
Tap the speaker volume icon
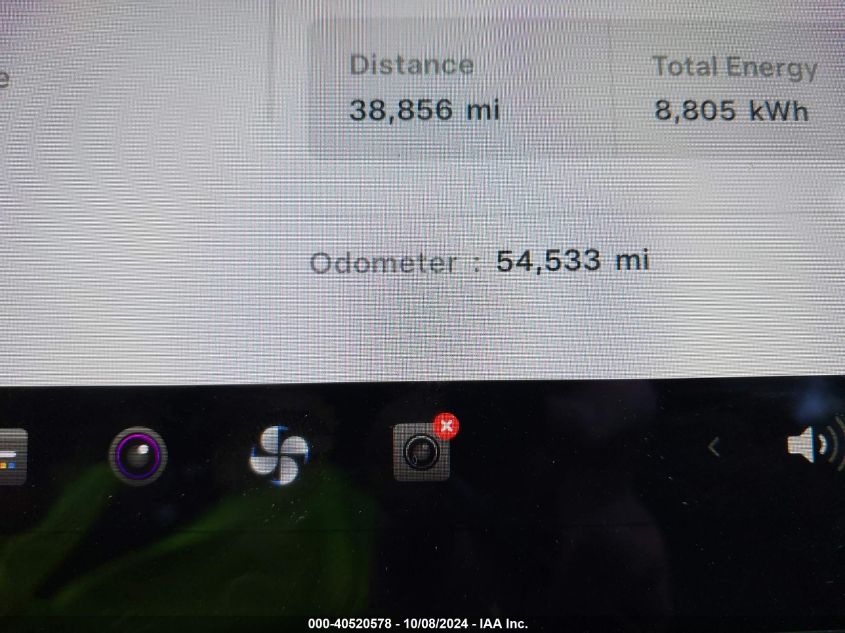tap(812, 445)
